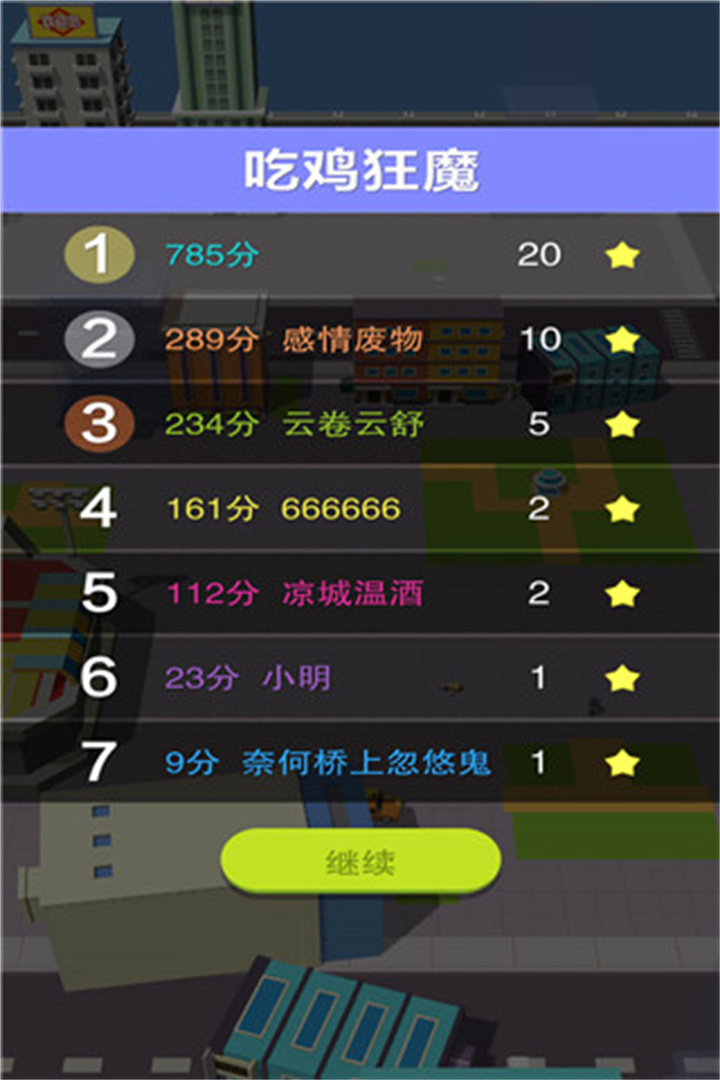Tap the rank number 6 for 小明
This screenshot has width=720, height=1080.
98,675
